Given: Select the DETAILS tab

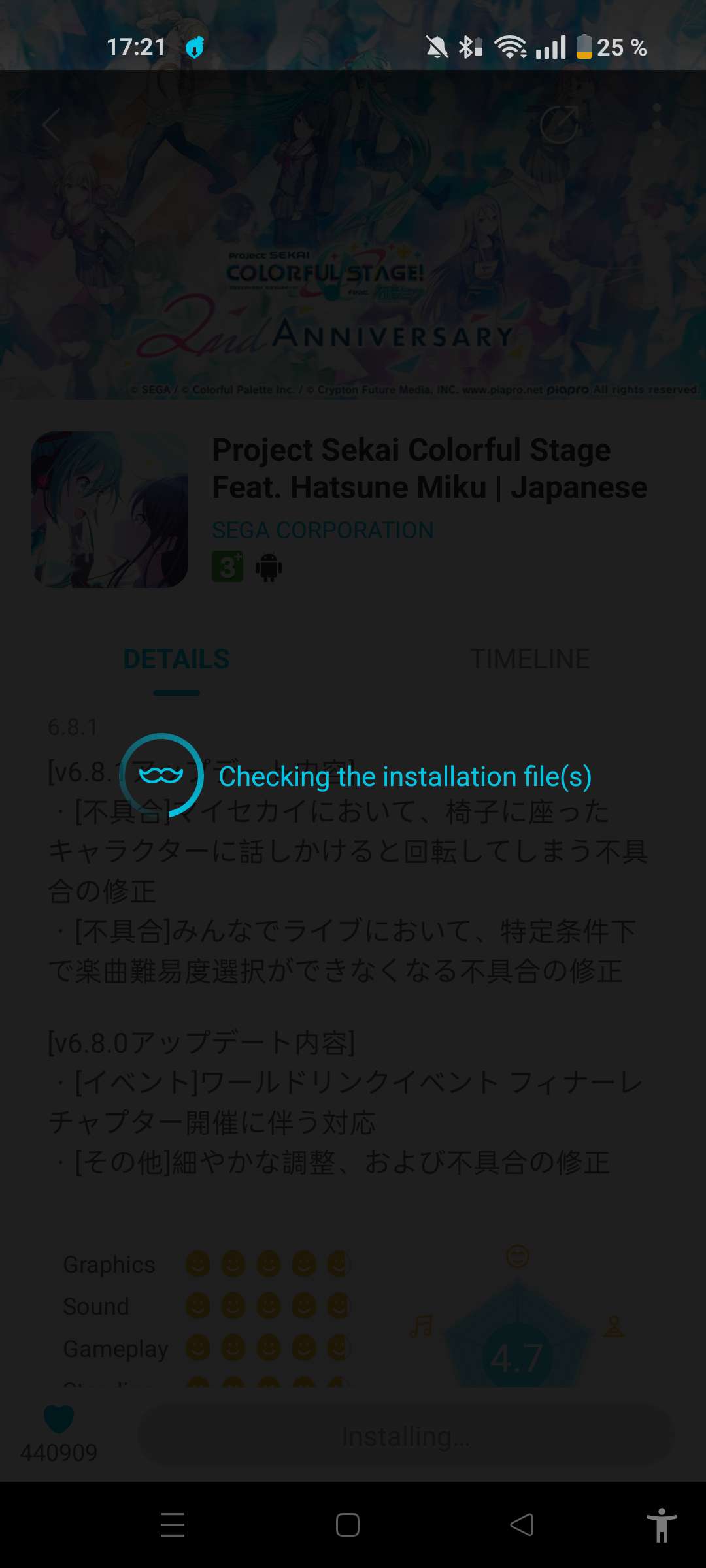Looking at the screenshot, I should [x=176, y=659].
